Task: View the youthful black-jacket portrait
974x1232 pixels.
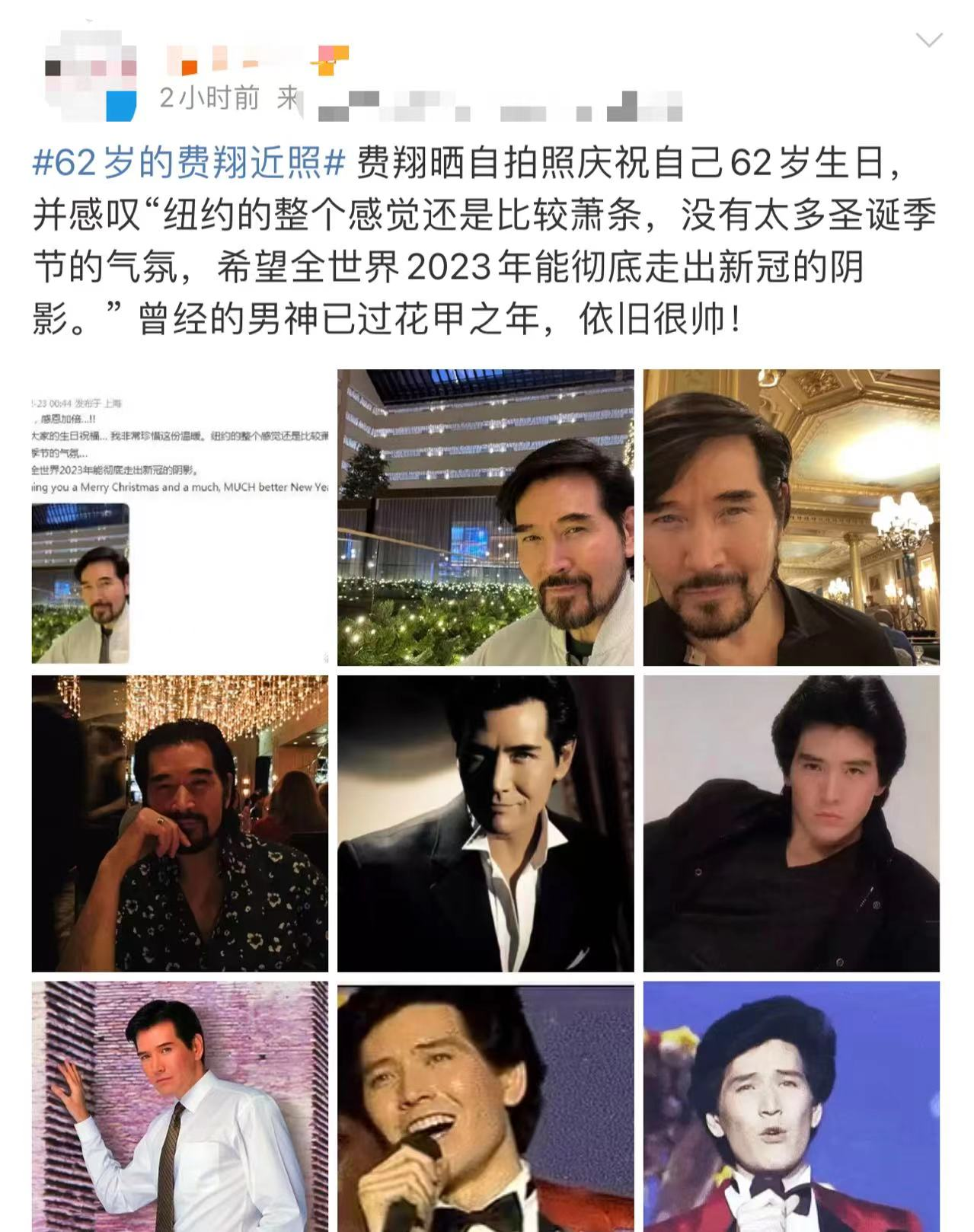Action: coord(796,826)
